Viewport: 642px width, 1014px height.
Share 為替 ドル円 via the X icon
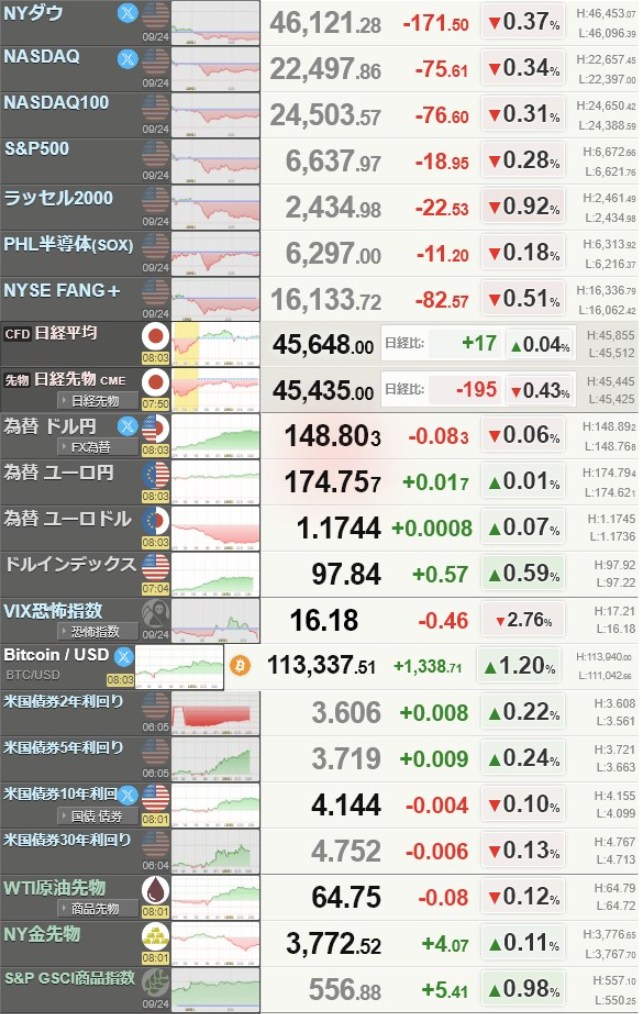coord(127,426)
